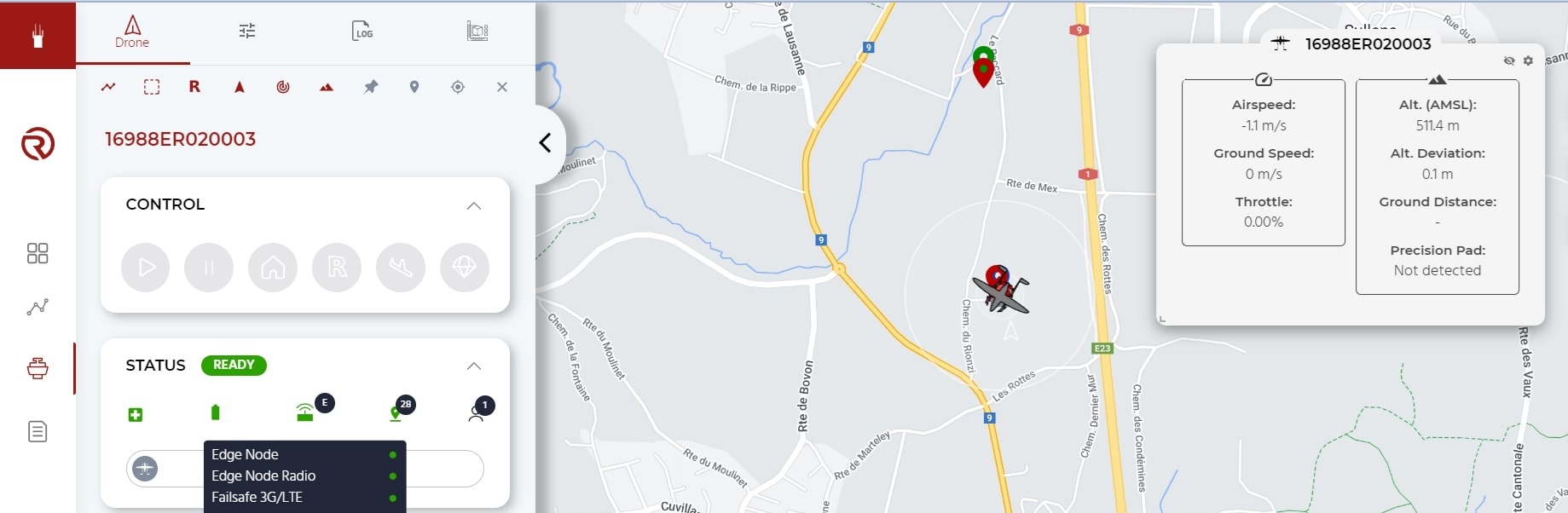This screenshot has height=513, width=1568.
Task: Close the drone toolbar with the X
Action: [x=502, y=87]
